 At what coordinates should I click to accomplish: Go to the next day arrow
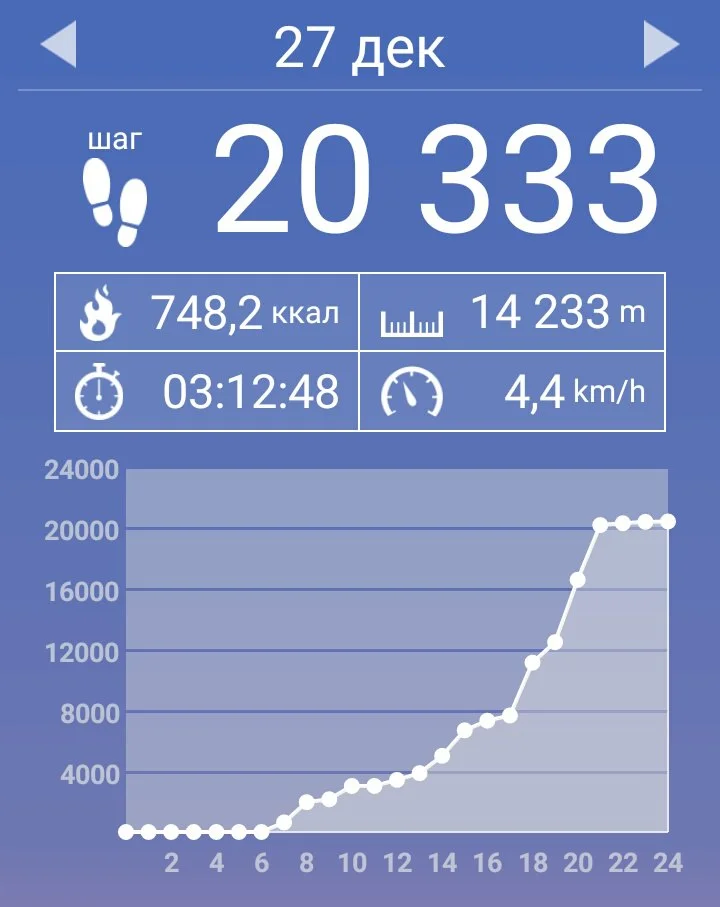click(661, 45)
